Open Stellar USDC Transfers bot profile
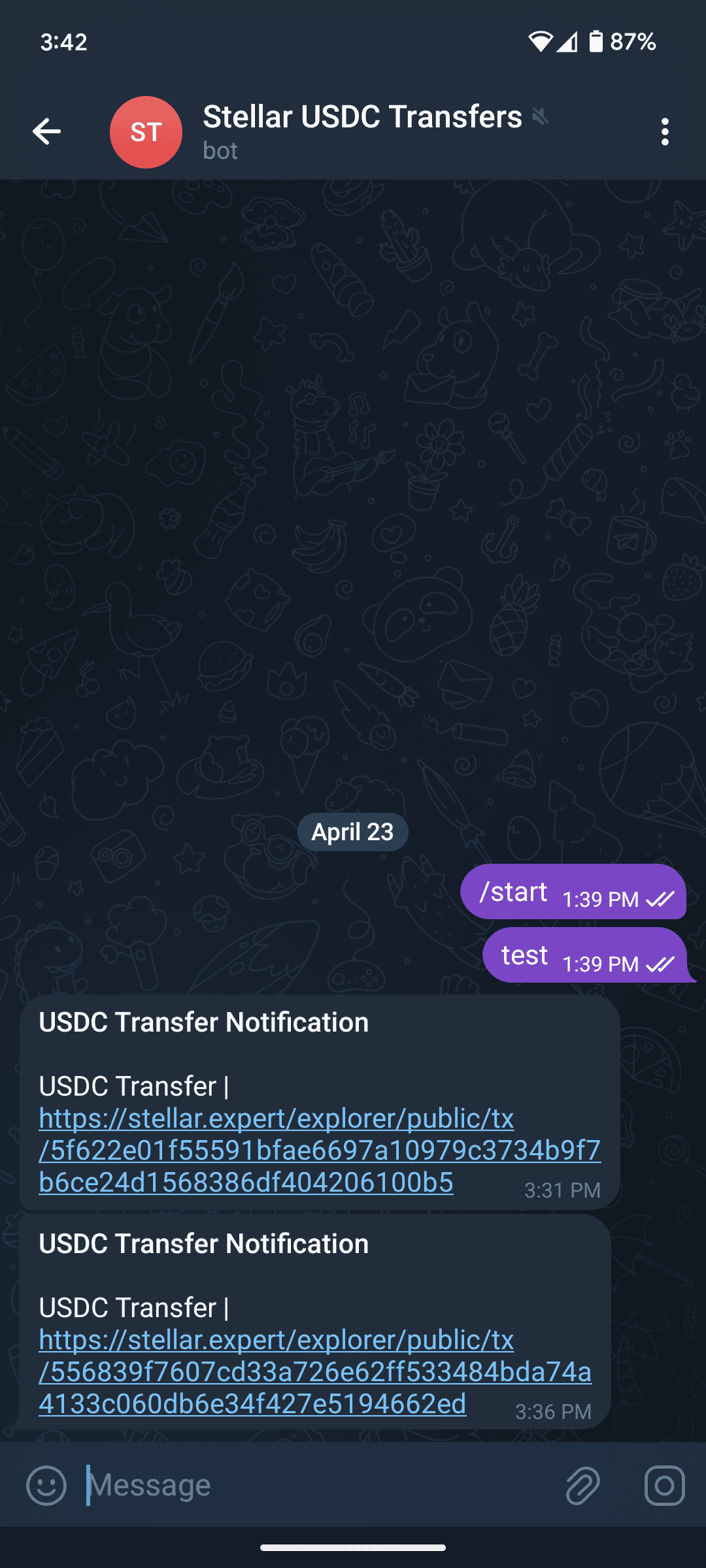 click(x=362, y=131)
